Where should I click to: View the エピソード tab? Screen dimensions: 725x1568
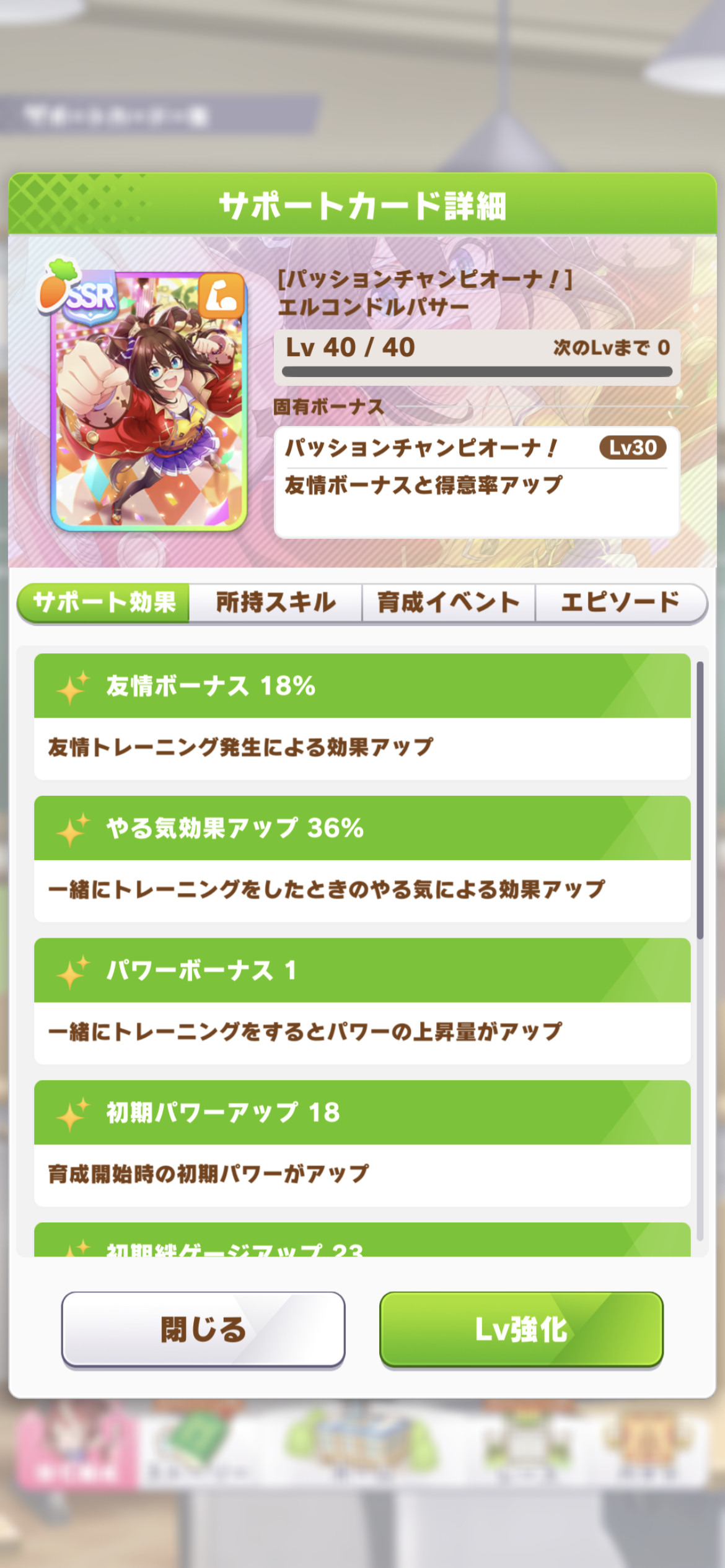[621, 603]
